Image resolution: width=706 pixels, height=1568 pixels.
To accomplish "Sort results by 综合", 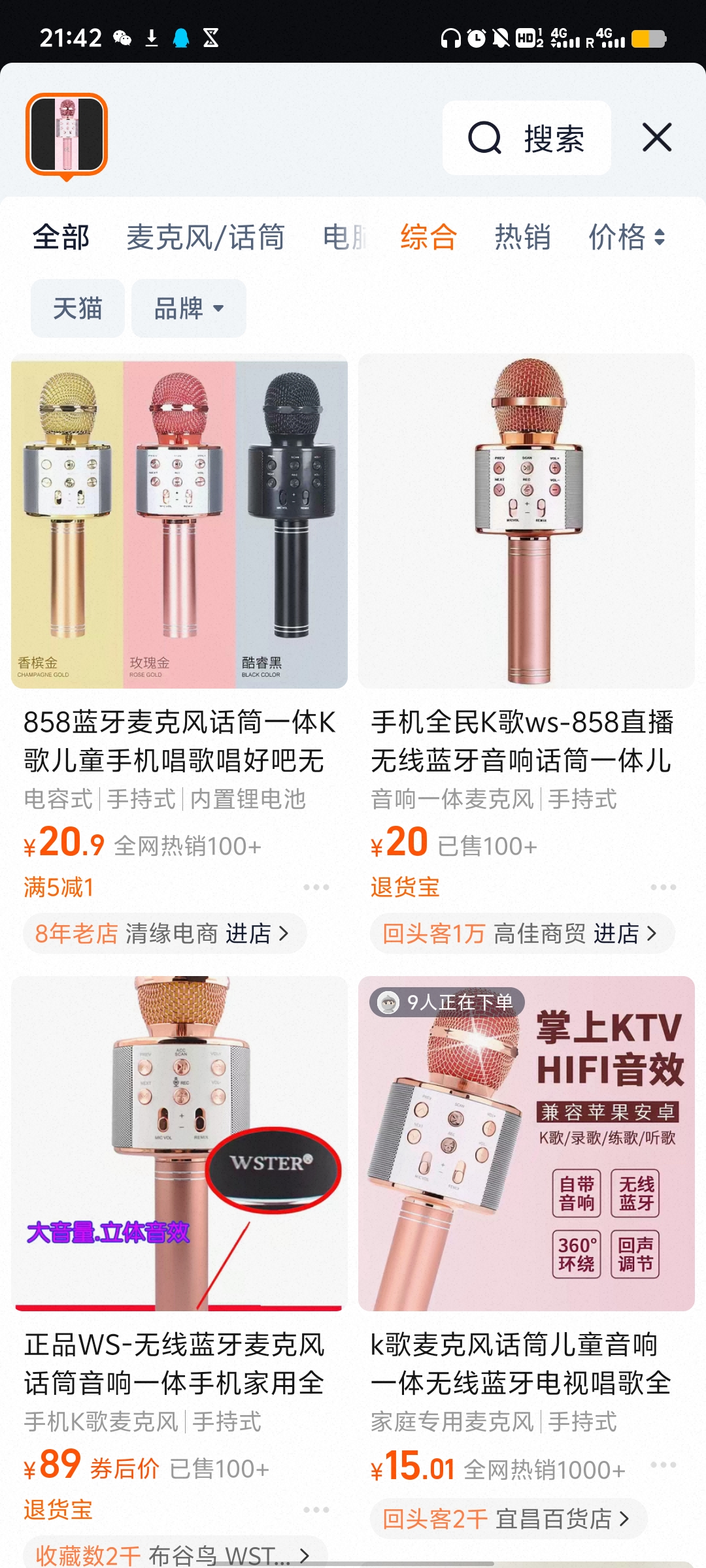I will pyautogui.click(x=428, y=237).
